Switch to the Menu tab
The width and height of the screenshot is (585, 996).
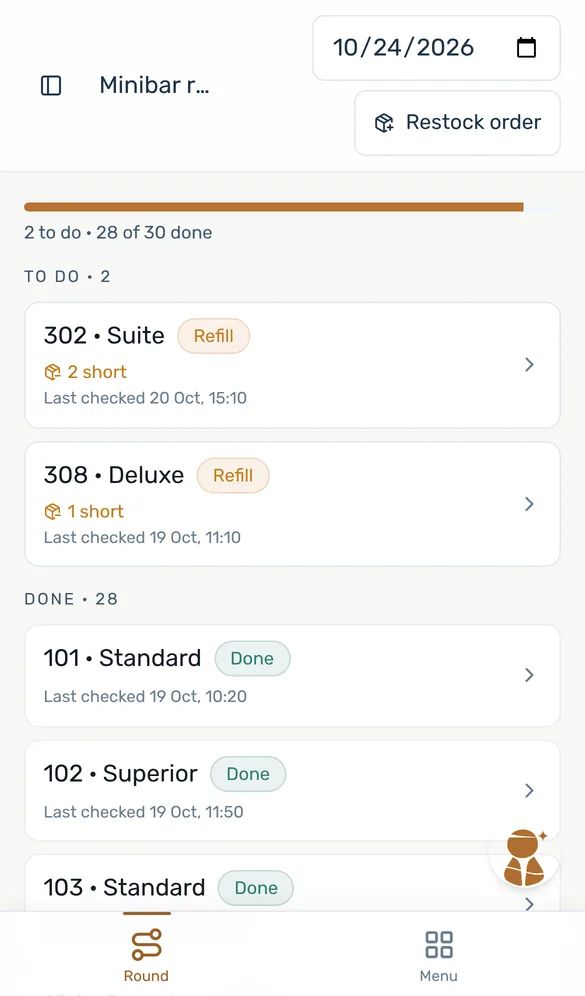click(x=438, y=955)
